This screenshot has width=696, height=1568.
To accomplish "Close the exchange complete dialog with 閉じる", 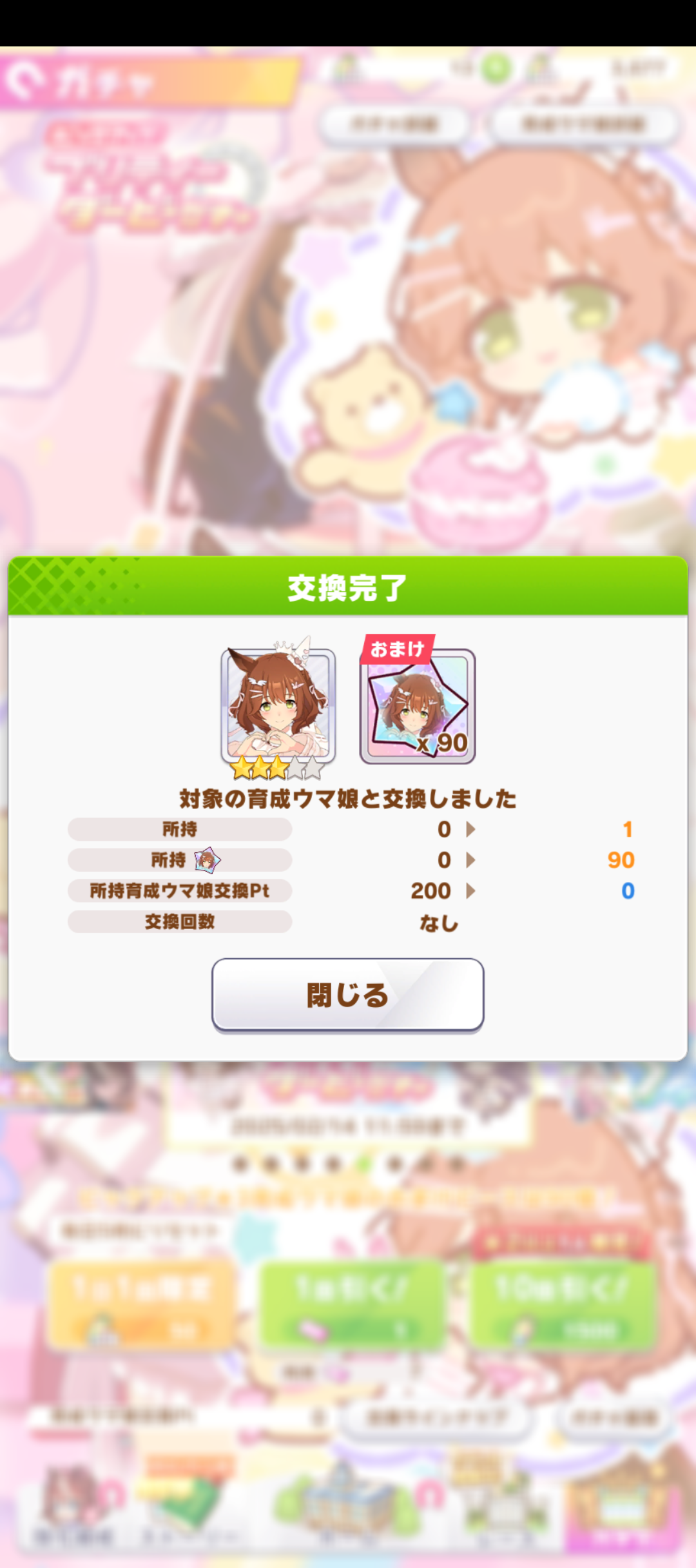I will [347, 995].
